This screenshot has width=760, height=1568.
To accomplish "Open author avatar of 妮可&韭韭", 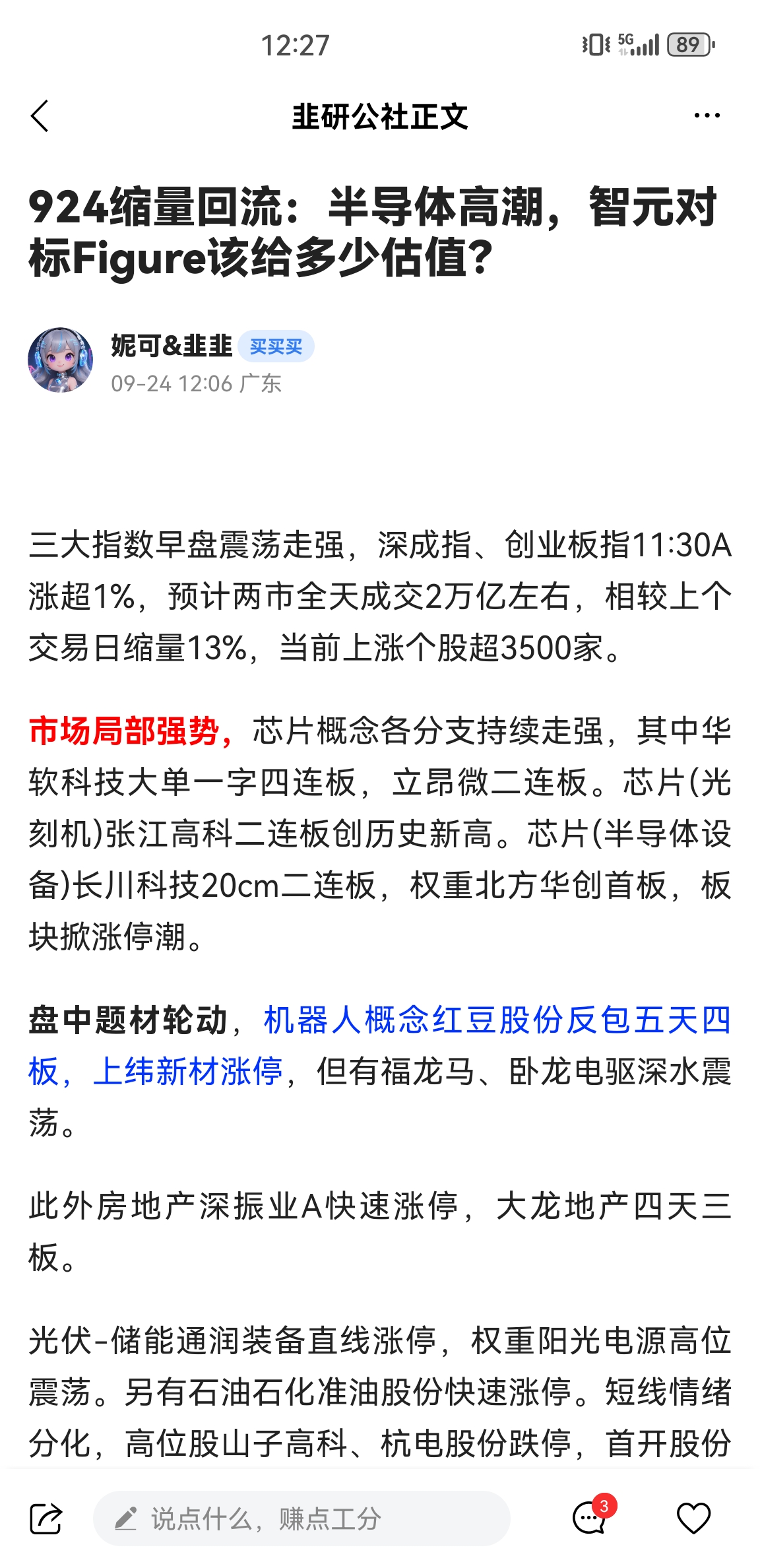I will (60, 360).
